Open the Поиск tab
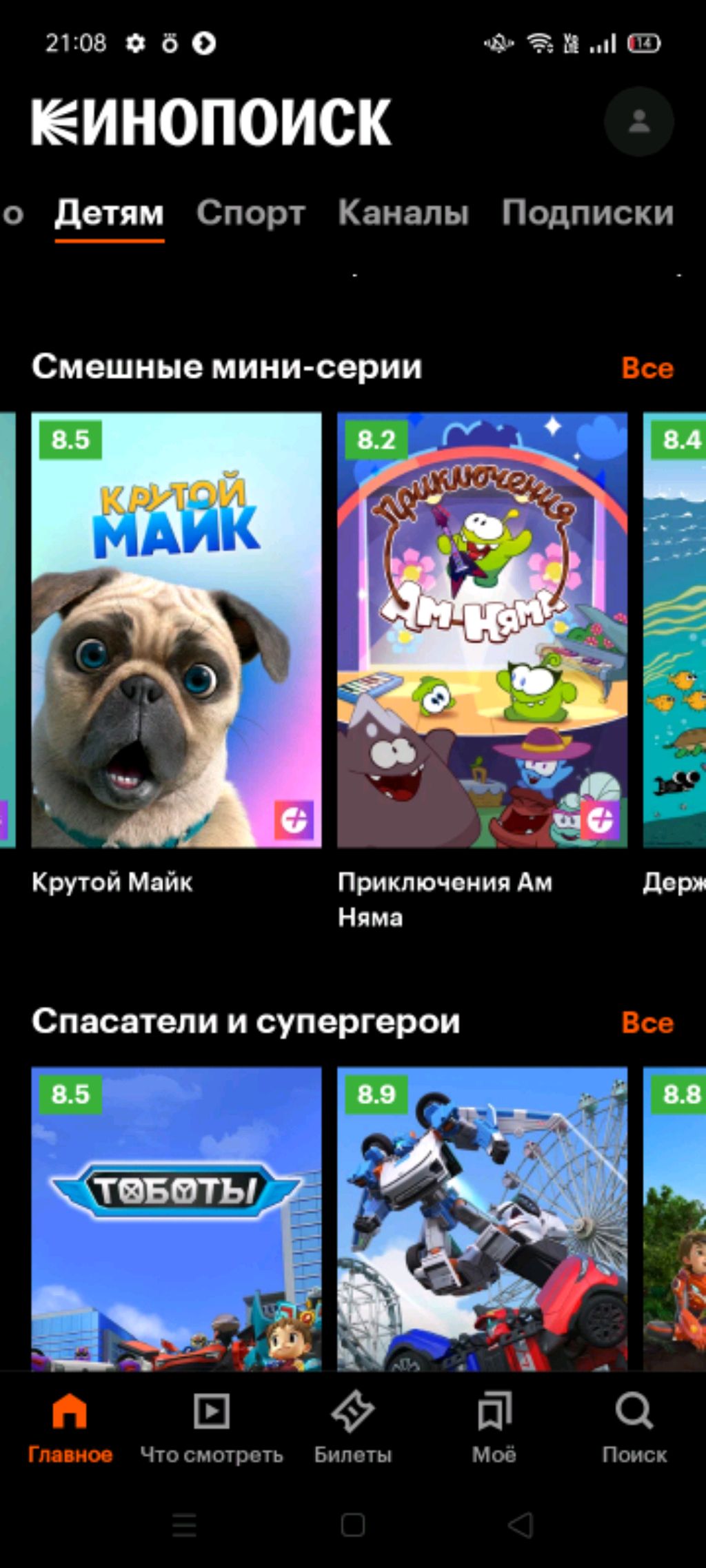The height and width of the screenshot is (1568, 706). click(634, 1427)
